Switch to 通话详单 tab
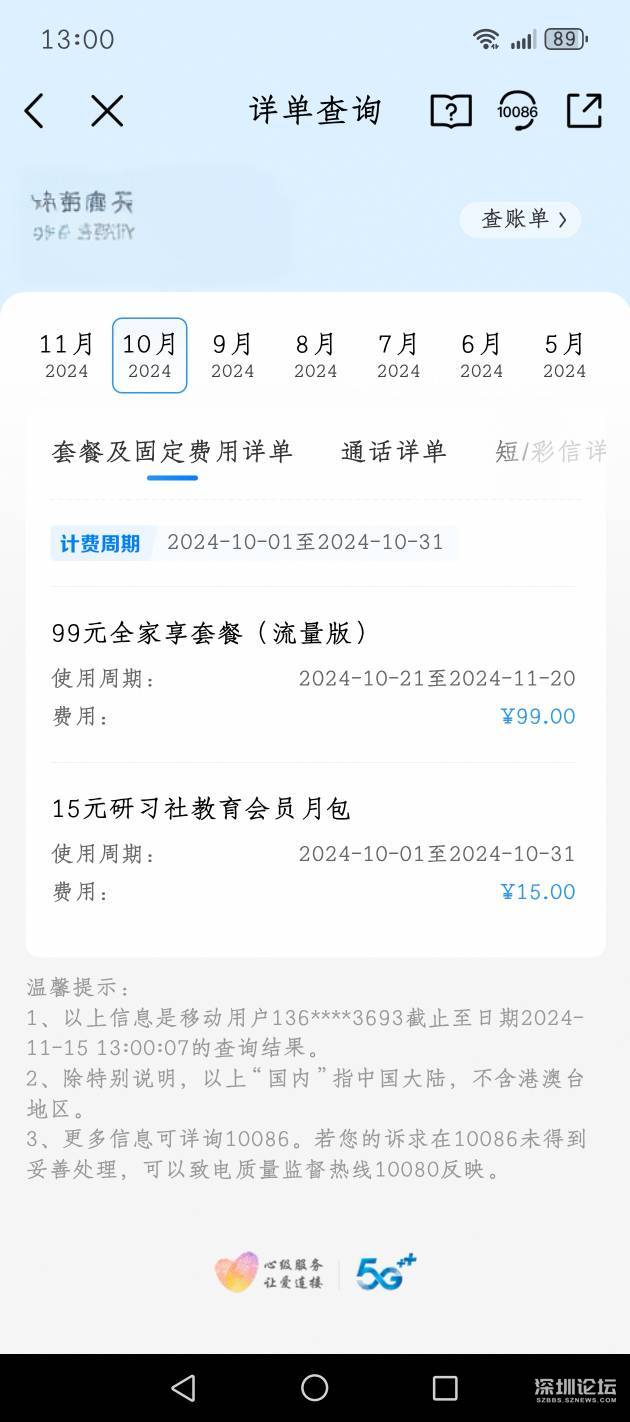 click(393, 451)
